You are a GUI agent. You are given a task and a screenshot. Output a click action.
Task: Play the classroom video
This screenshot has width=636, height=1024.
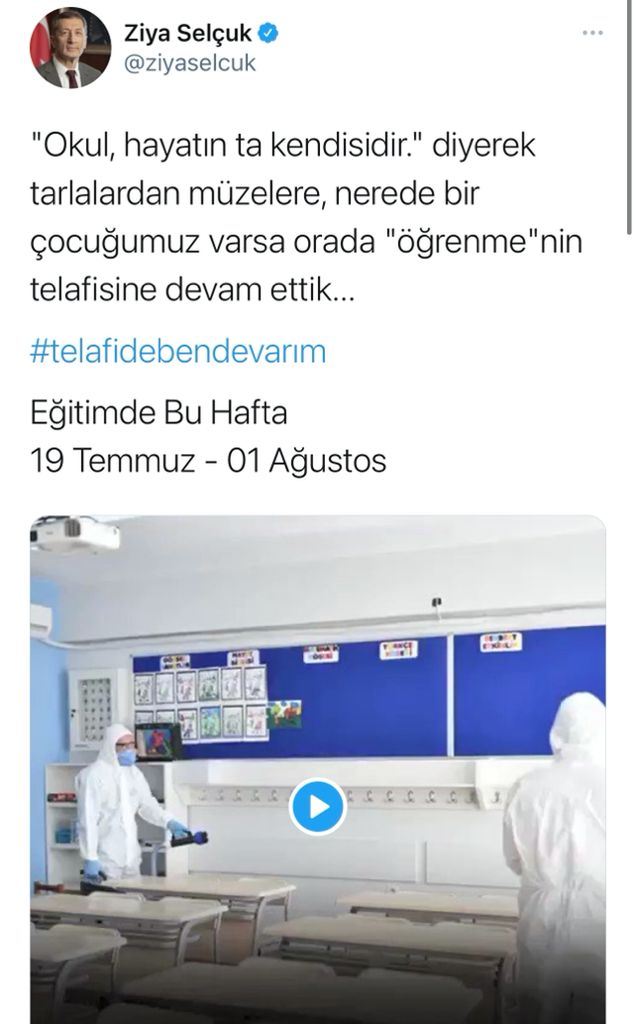tap(318, 806)
